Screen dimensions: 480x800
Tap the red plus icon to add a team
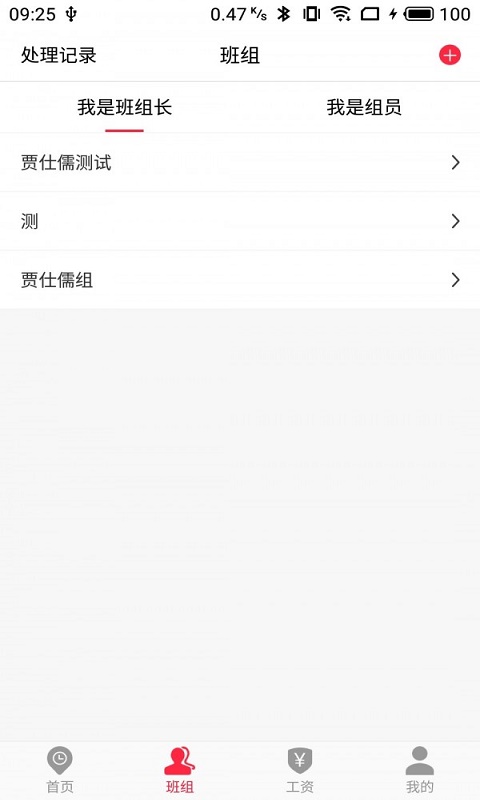(449, 55)
